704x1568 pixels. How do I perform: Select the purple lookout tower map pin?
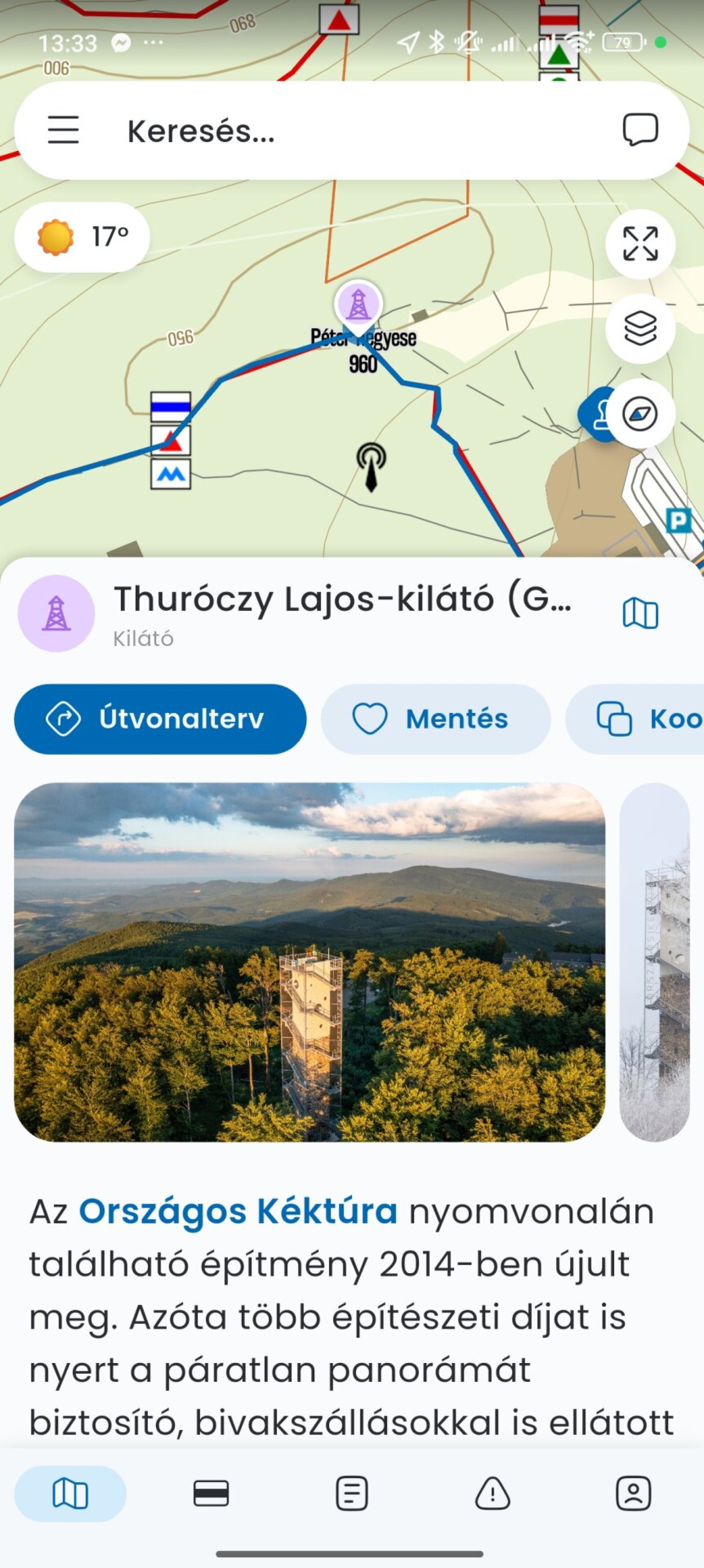pos(359,304)
